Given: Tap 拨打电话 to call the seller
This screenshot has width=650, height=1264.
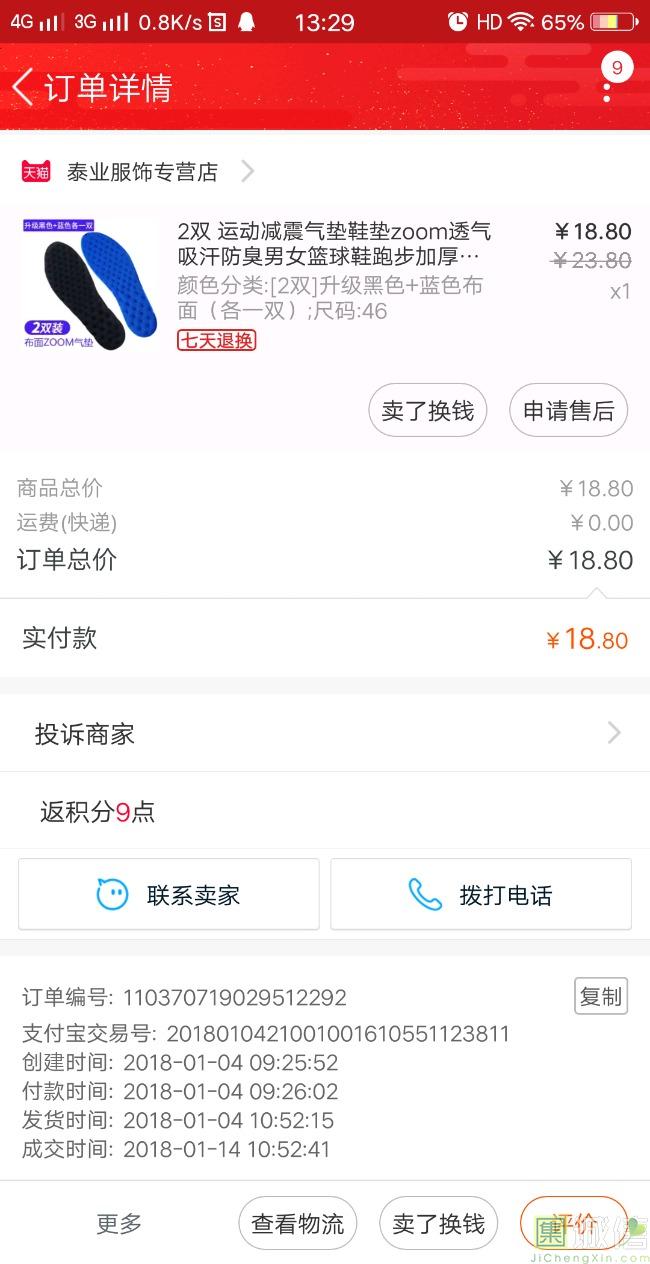Looking at the screenshot, I should coord(481,895).
